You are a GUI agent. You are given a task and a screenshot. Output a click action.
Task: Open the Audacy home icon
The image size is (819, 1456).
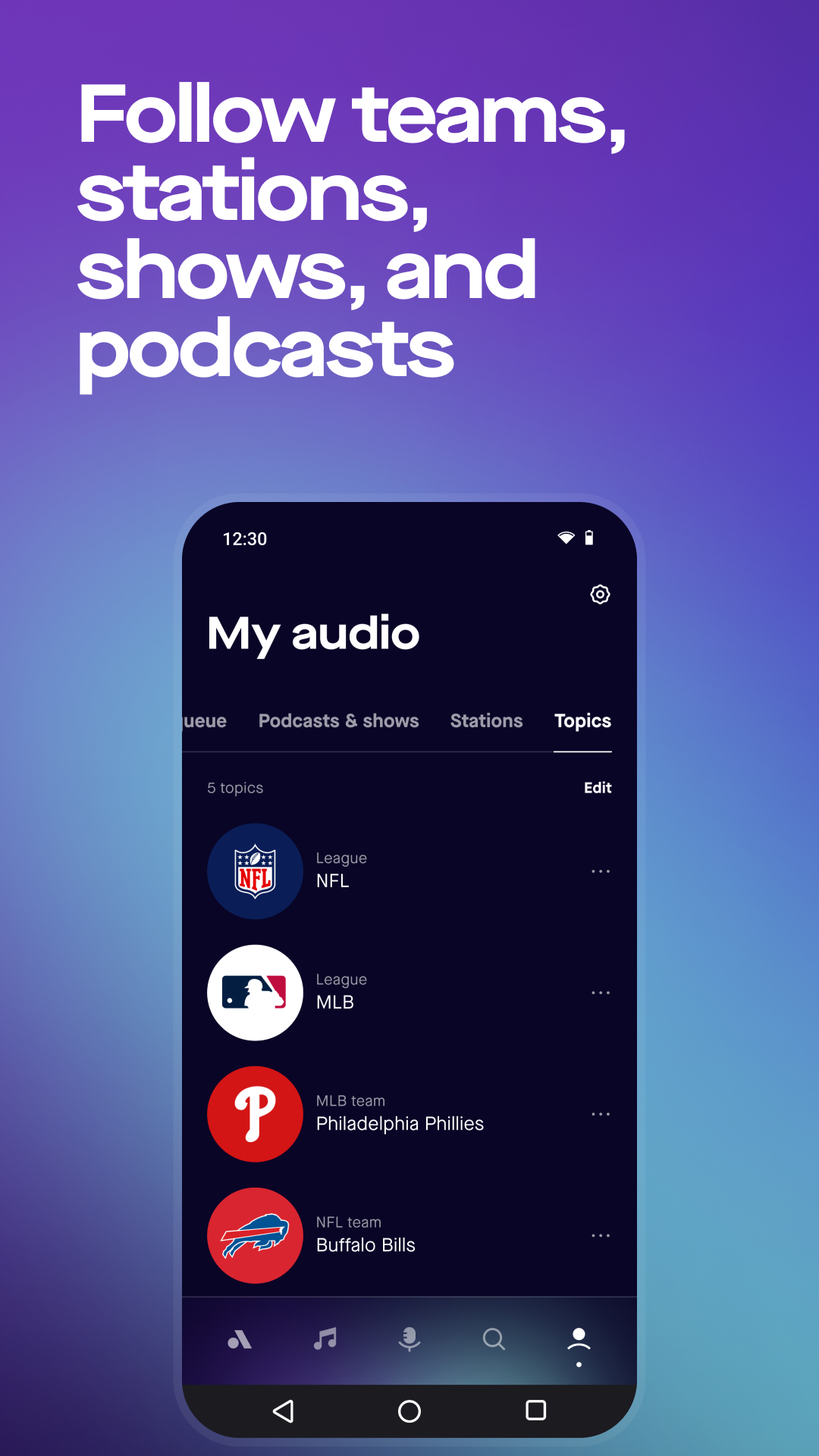(x=240, y=1339)
